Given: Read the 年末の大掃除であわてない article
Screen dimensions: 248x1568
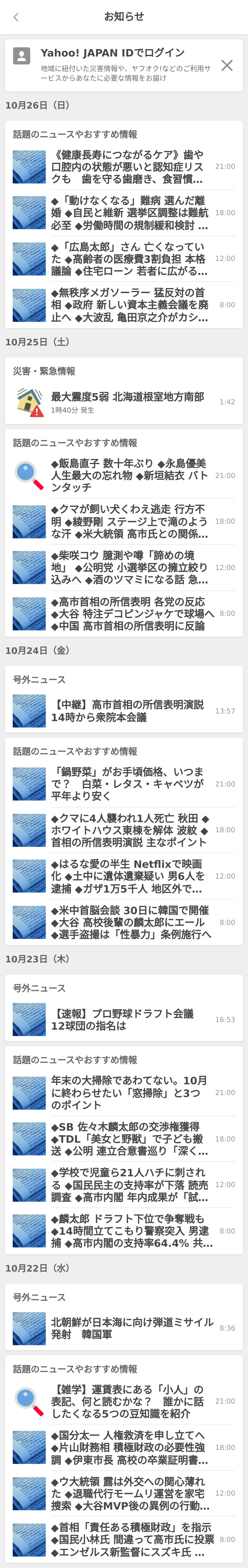Looking at the screenshot, I should (x=128, y=1093).
